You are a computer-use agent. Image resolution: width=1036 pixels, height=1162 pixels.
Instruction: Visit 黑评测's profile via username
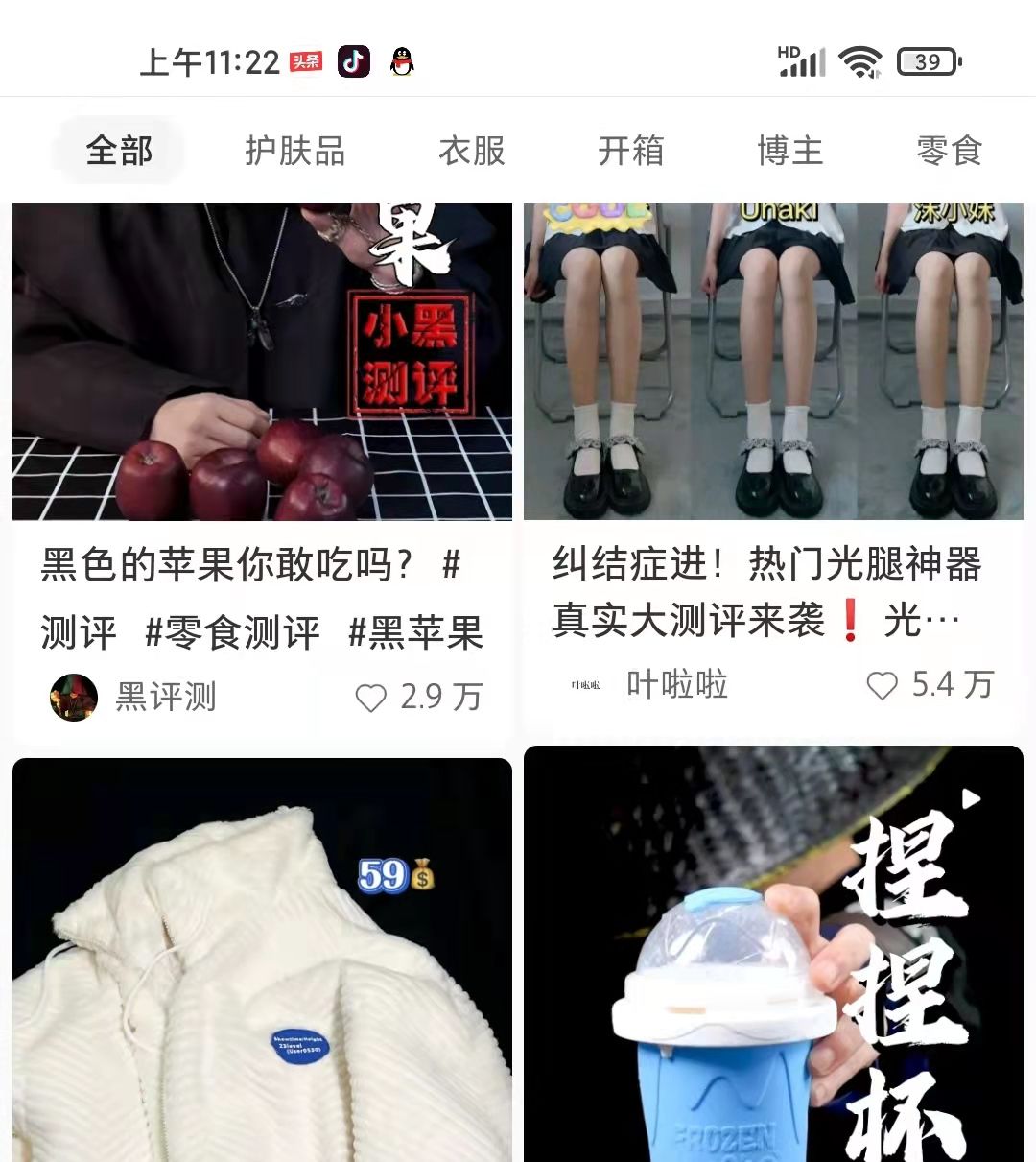pyautogui.click(x=166, y=700)
